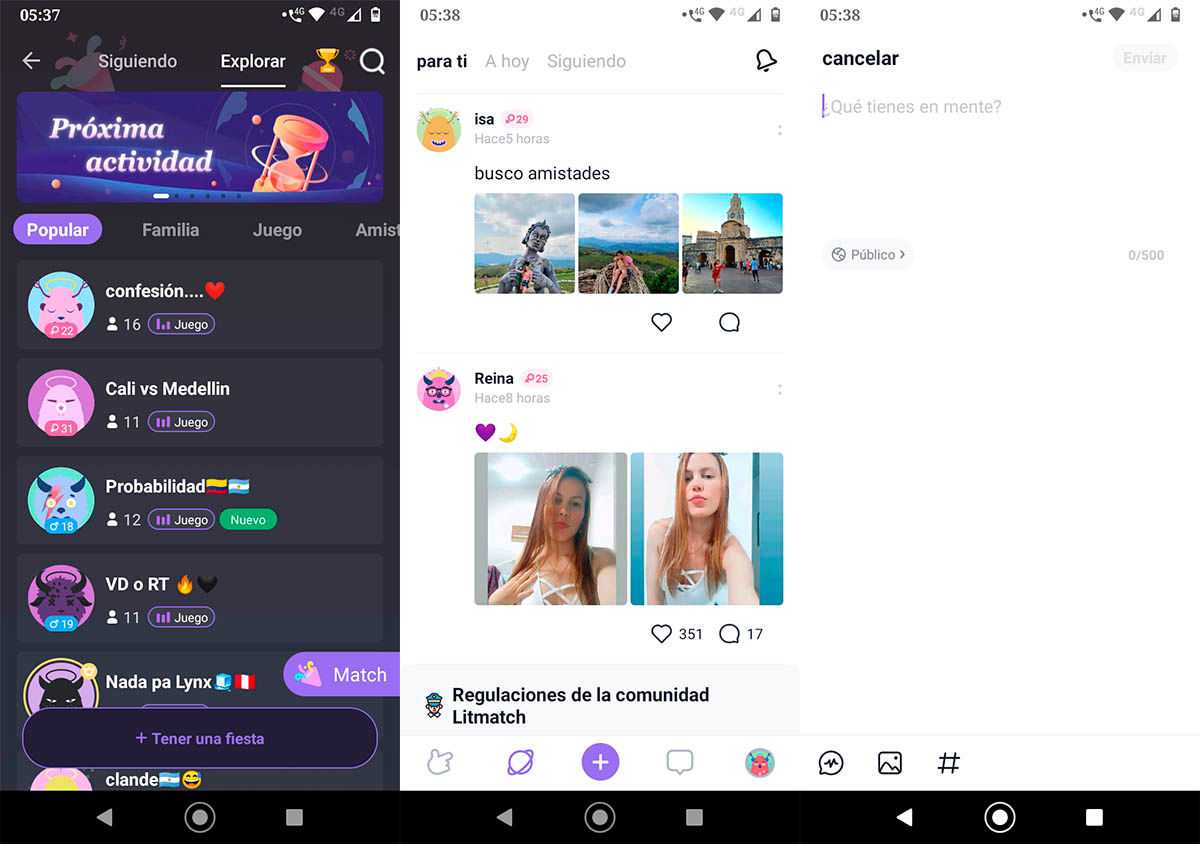
Task: Join the Cali vs Medellin room
Action: coord(200,402)
